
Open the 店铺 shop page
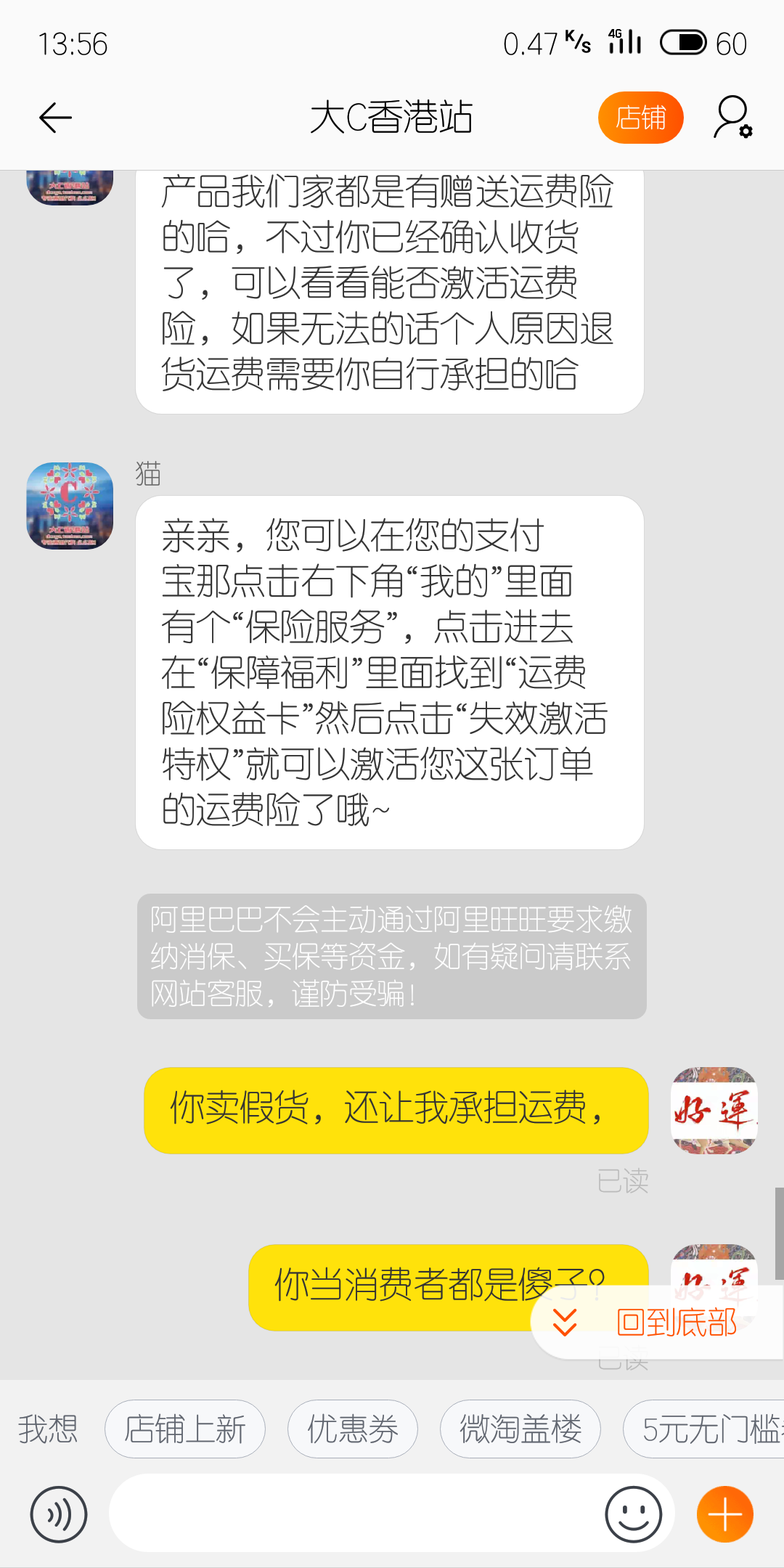pyautogui.click(x=640, y=118)
